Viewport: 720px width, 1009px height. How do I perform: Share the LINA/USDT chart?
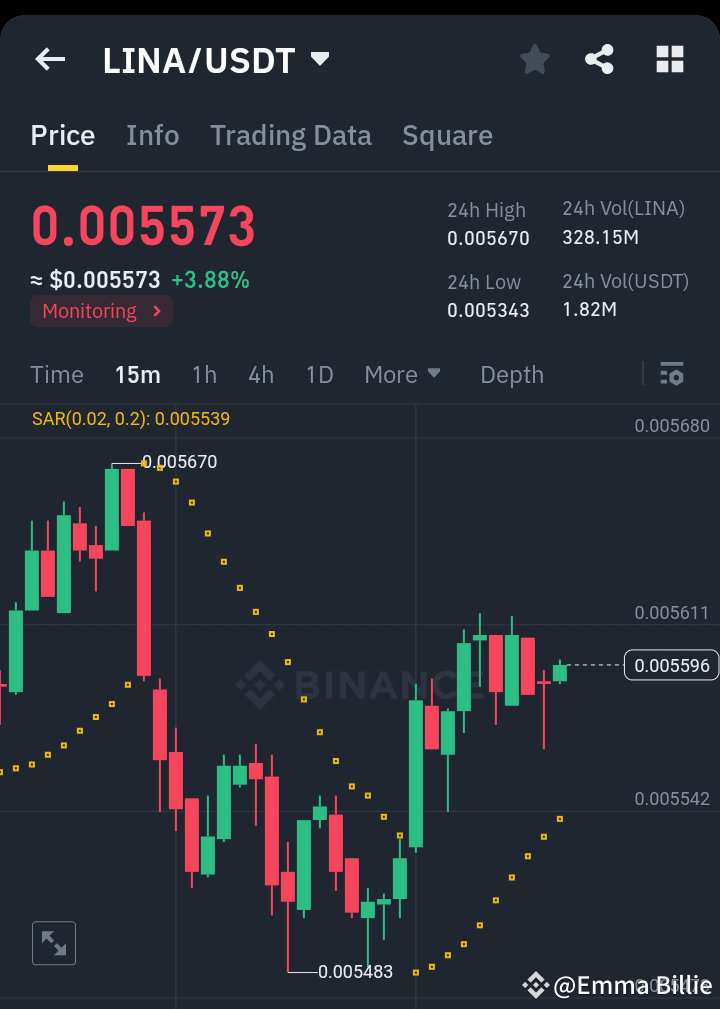[599, 59]
